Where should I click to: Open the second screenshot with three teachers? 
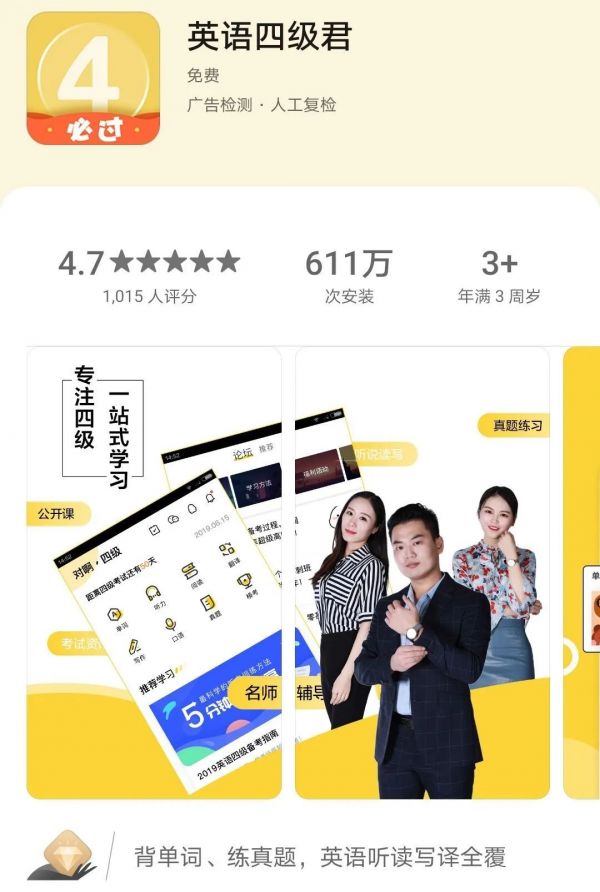pos(422,572)
